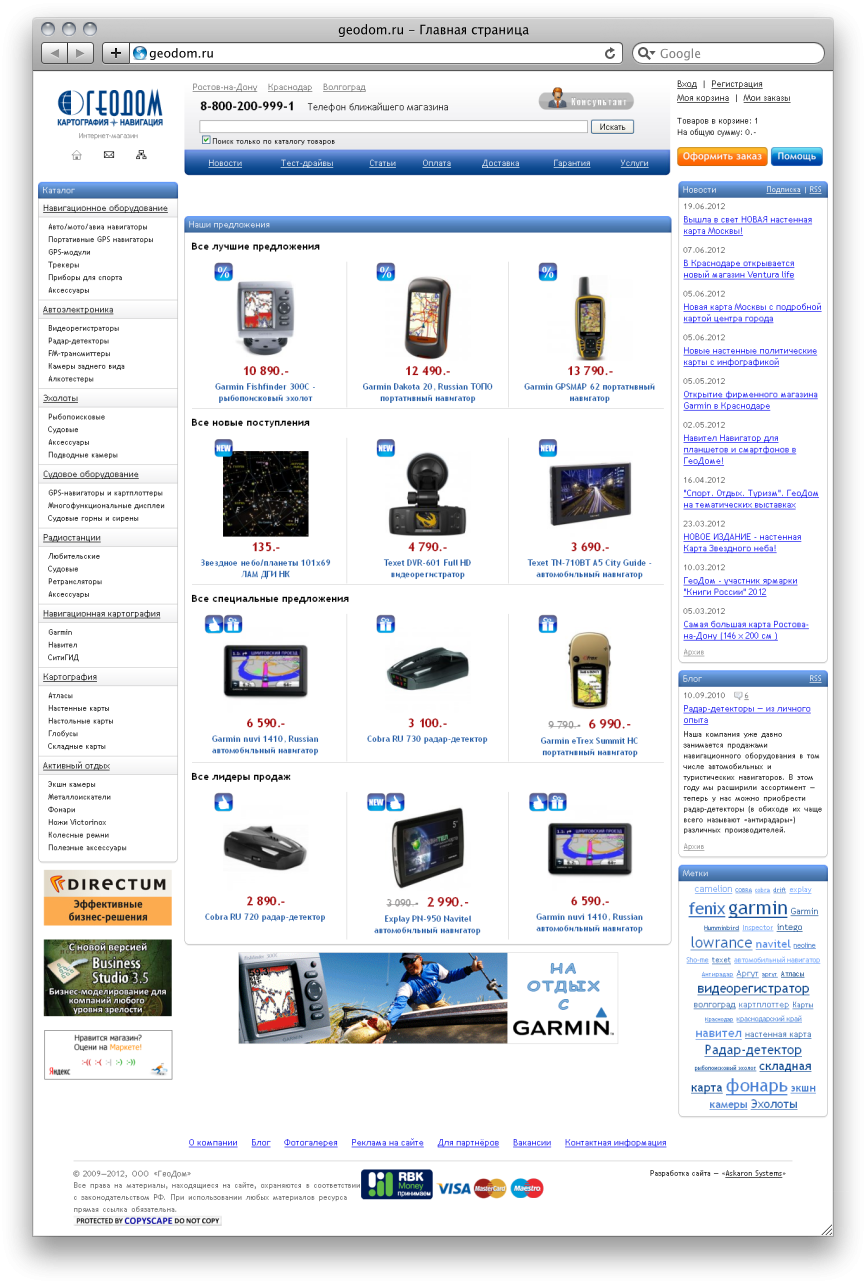Open the Радар-детекторы catalog category
The height and width of the screenshot is (1284, 866).
[x=77, y=341]
